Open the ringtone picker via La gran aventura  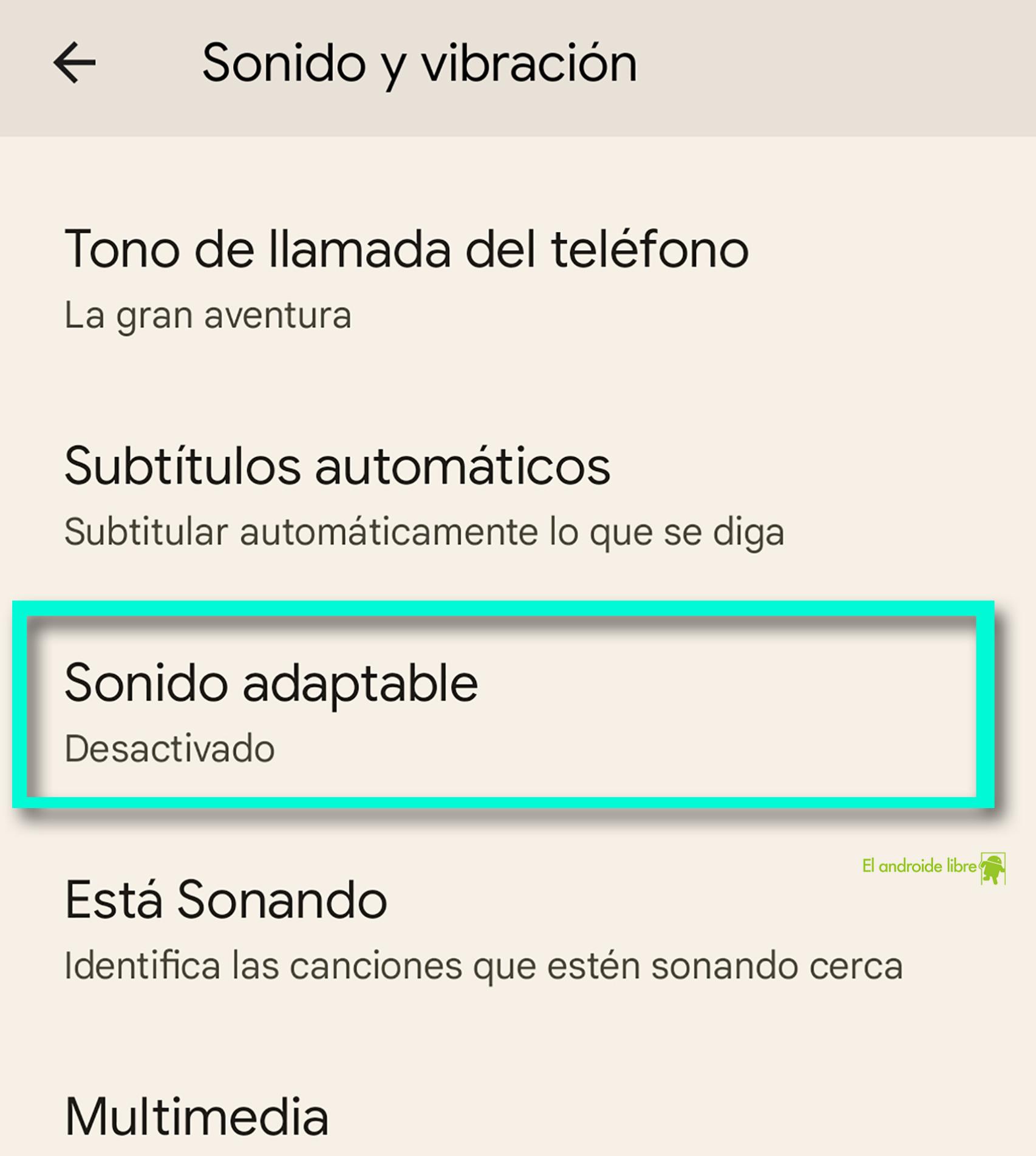(x=210, y=314)
